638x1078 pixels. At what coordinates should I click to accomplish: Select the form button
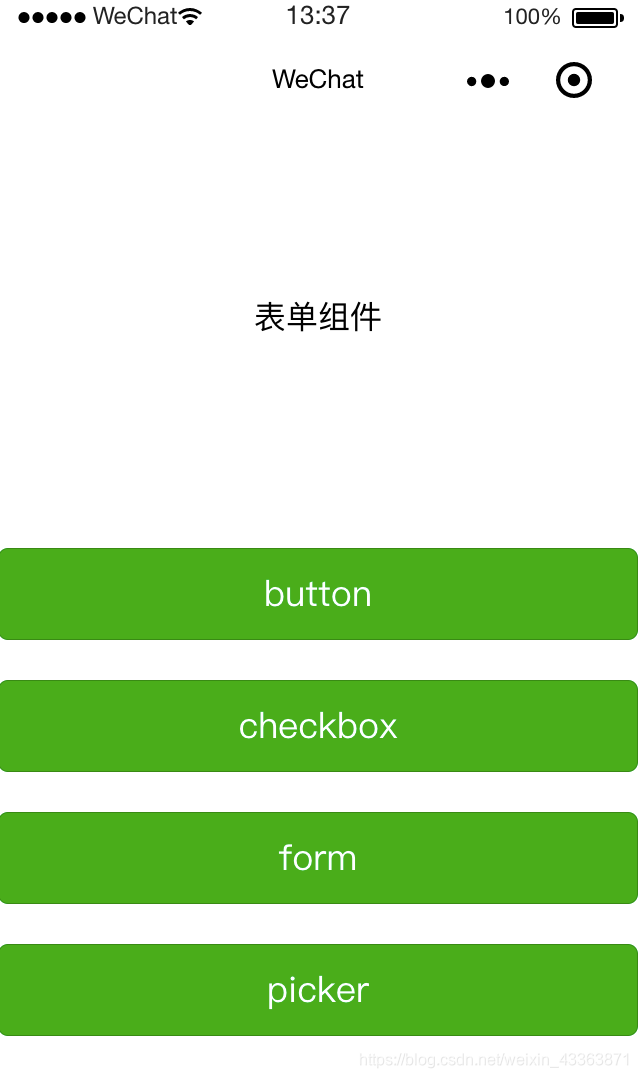319,858
